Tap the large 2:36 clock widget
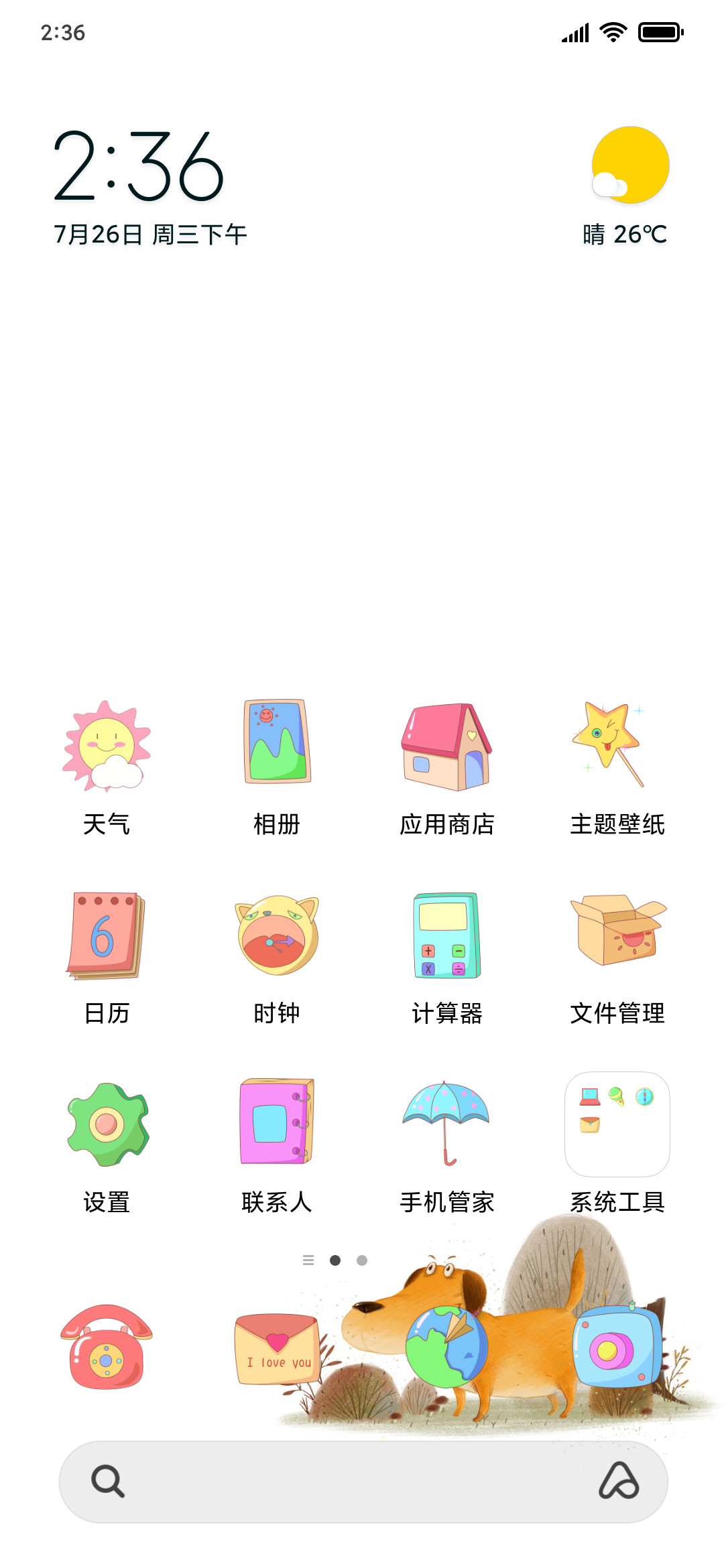The image size is (724, 1568). point(139,166)
